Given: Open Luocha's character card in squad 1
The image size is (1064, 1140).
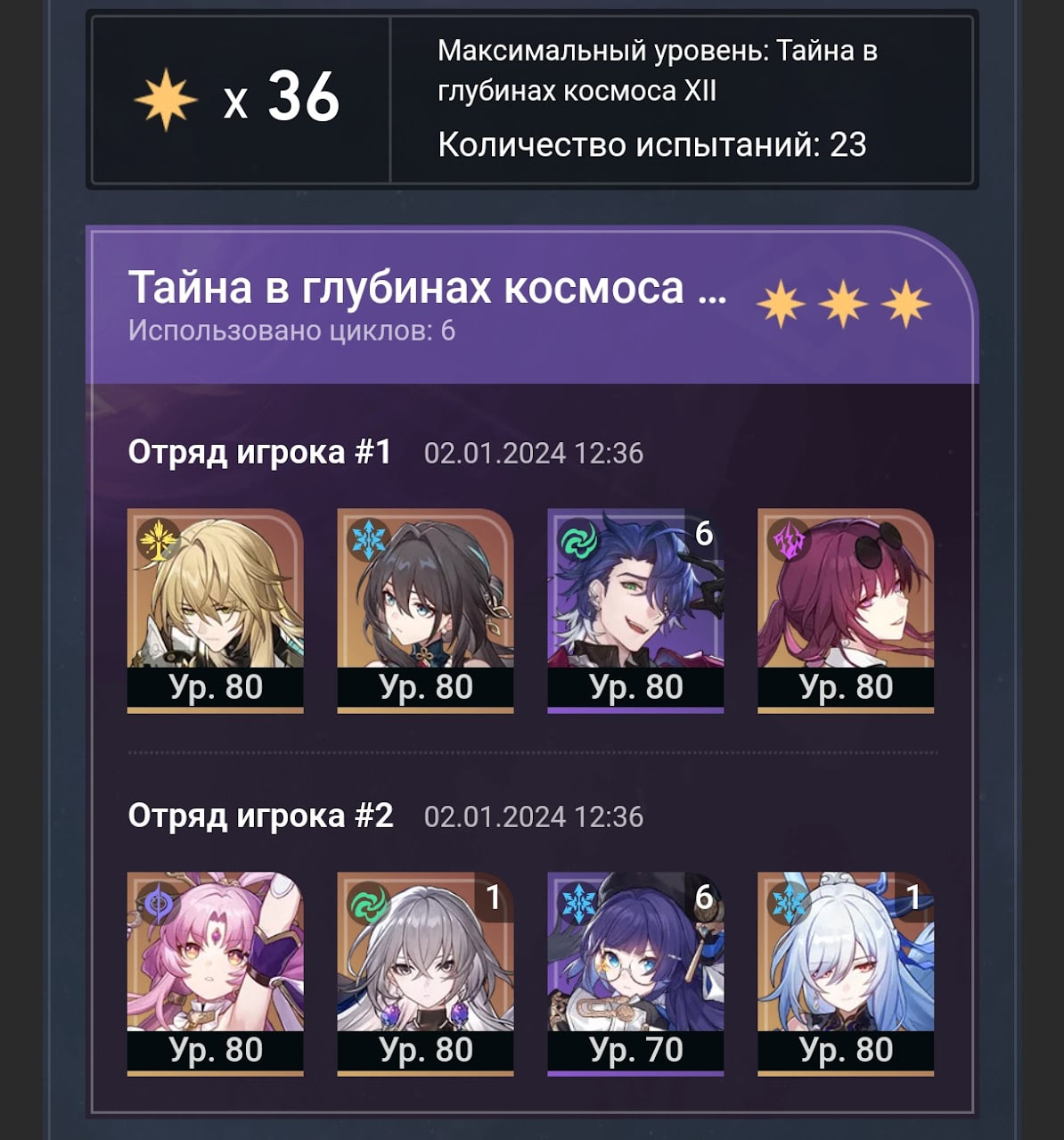Looking at the screenshot, I should point(215,610).
